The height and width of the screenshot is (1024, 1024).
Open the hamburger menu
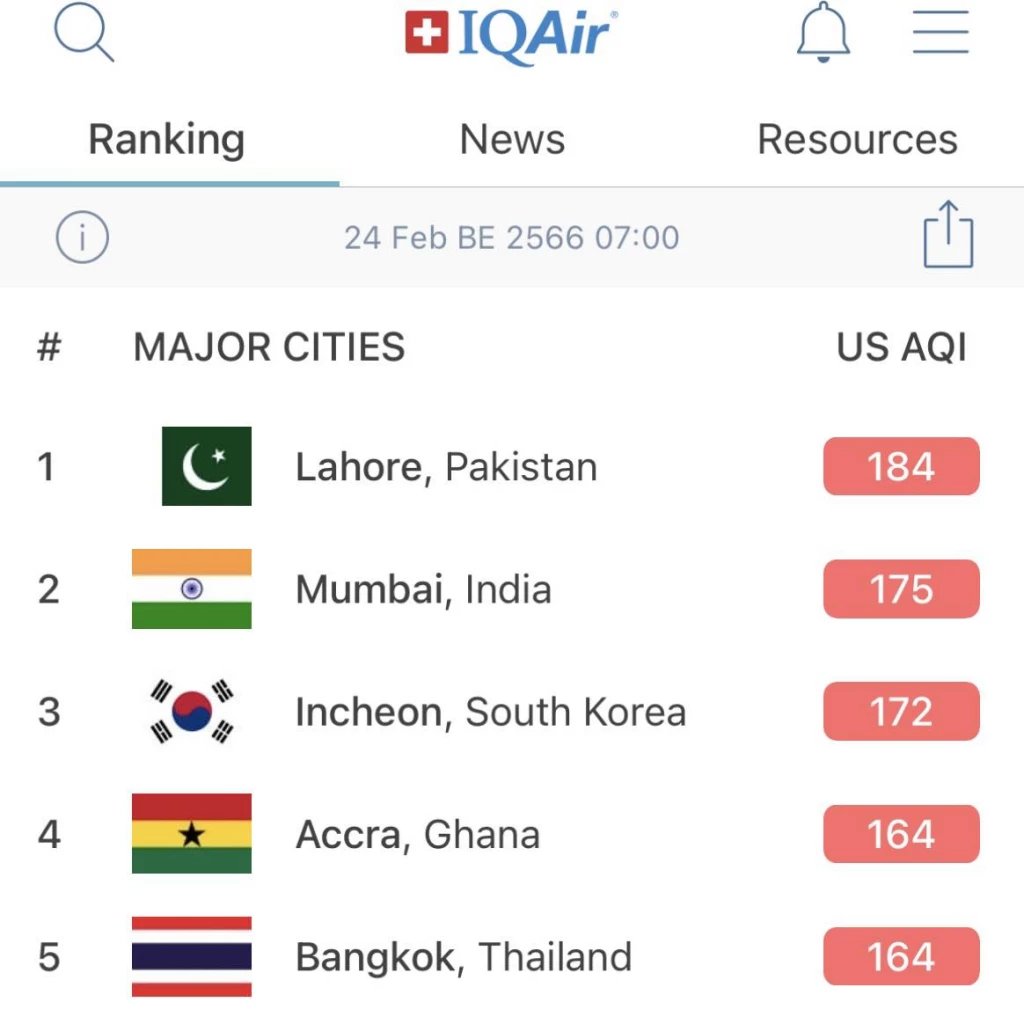[941, 32]
